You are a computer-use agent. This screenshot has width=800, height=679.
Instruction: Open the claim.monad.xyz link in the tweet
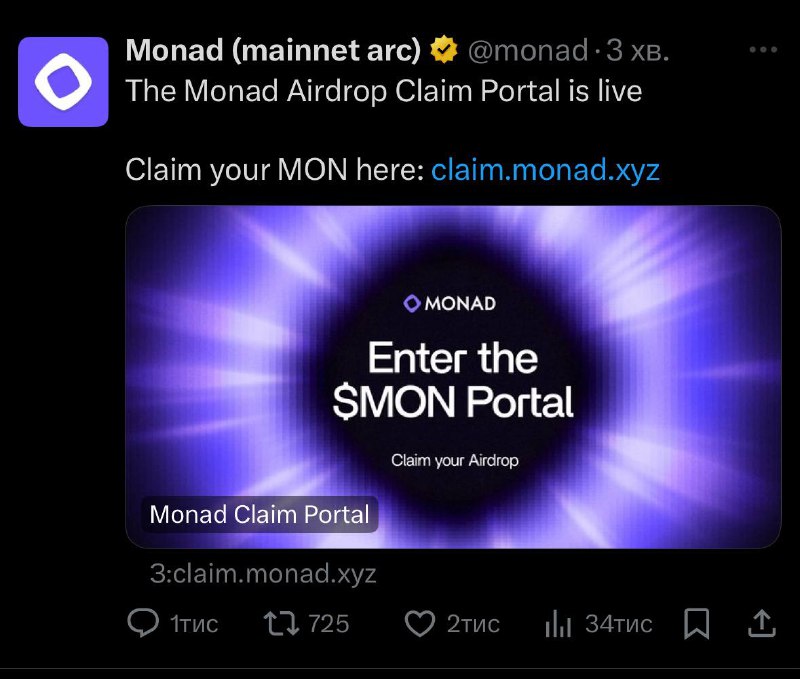coord(545,170)
